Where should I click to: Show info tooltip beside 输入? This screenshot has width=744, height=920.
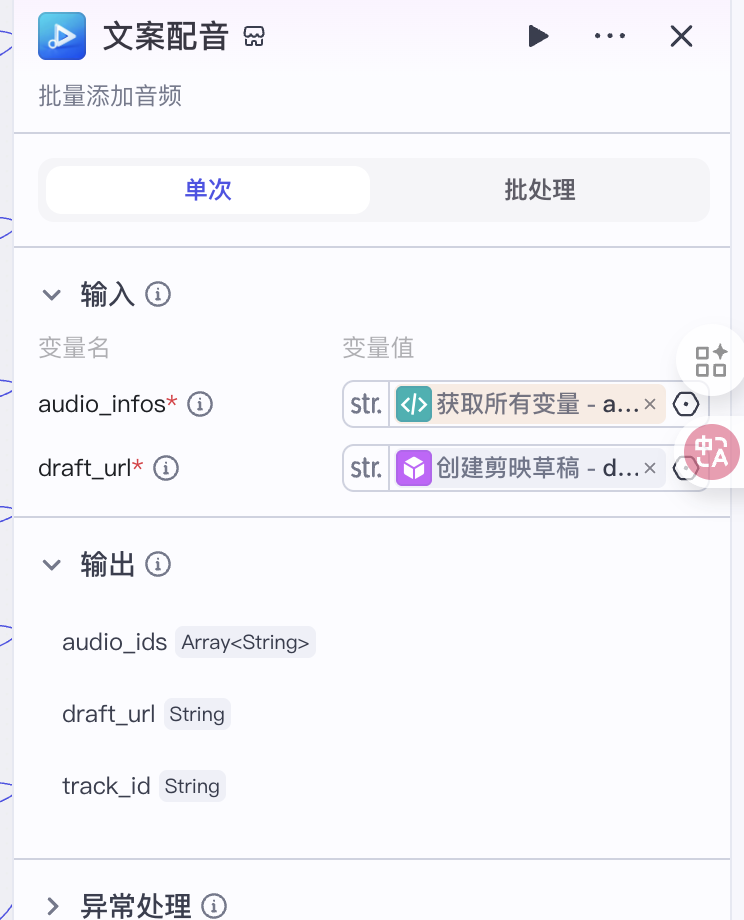pyautogui.click(x=158, y=294)
